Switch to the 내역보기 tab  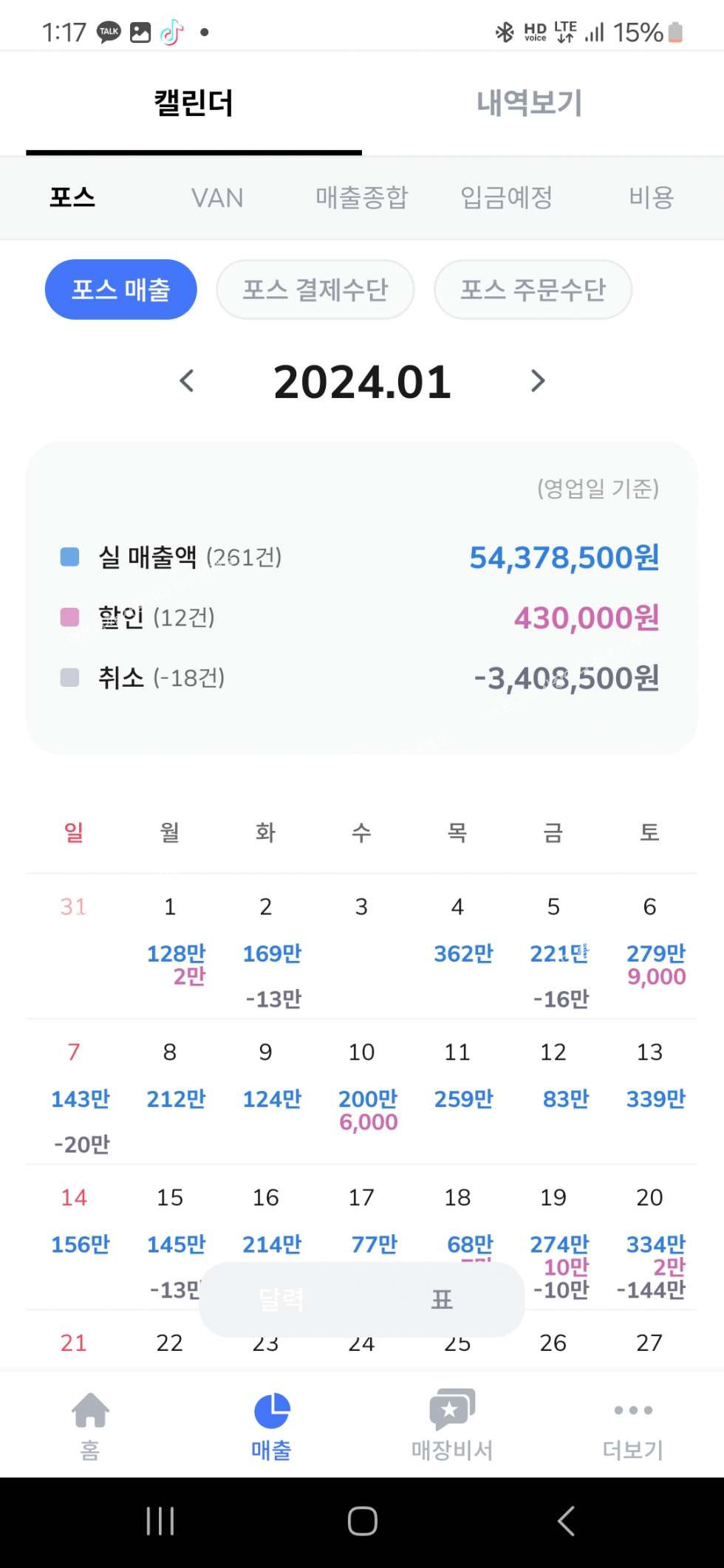pos(529,103)
